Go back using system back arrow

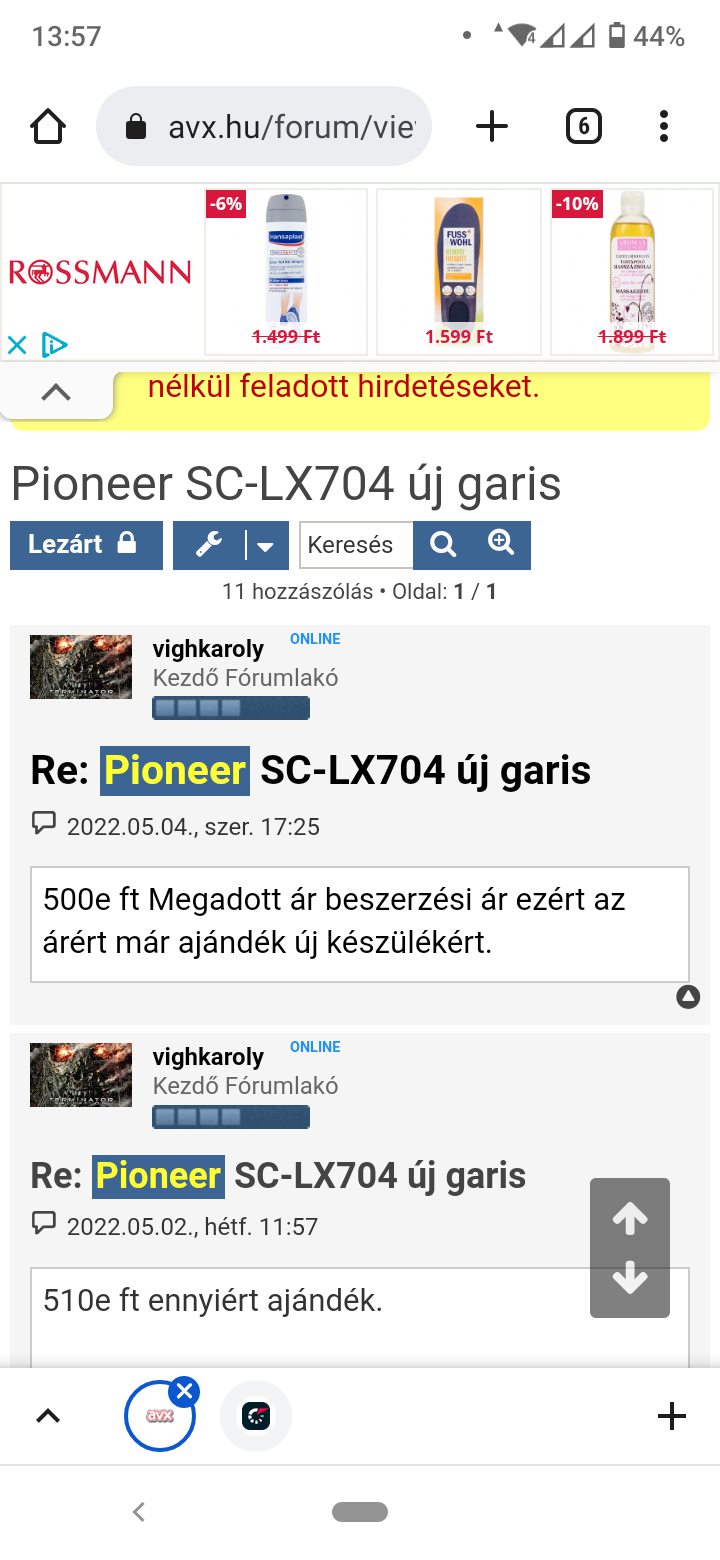(x=139, y=1512)
